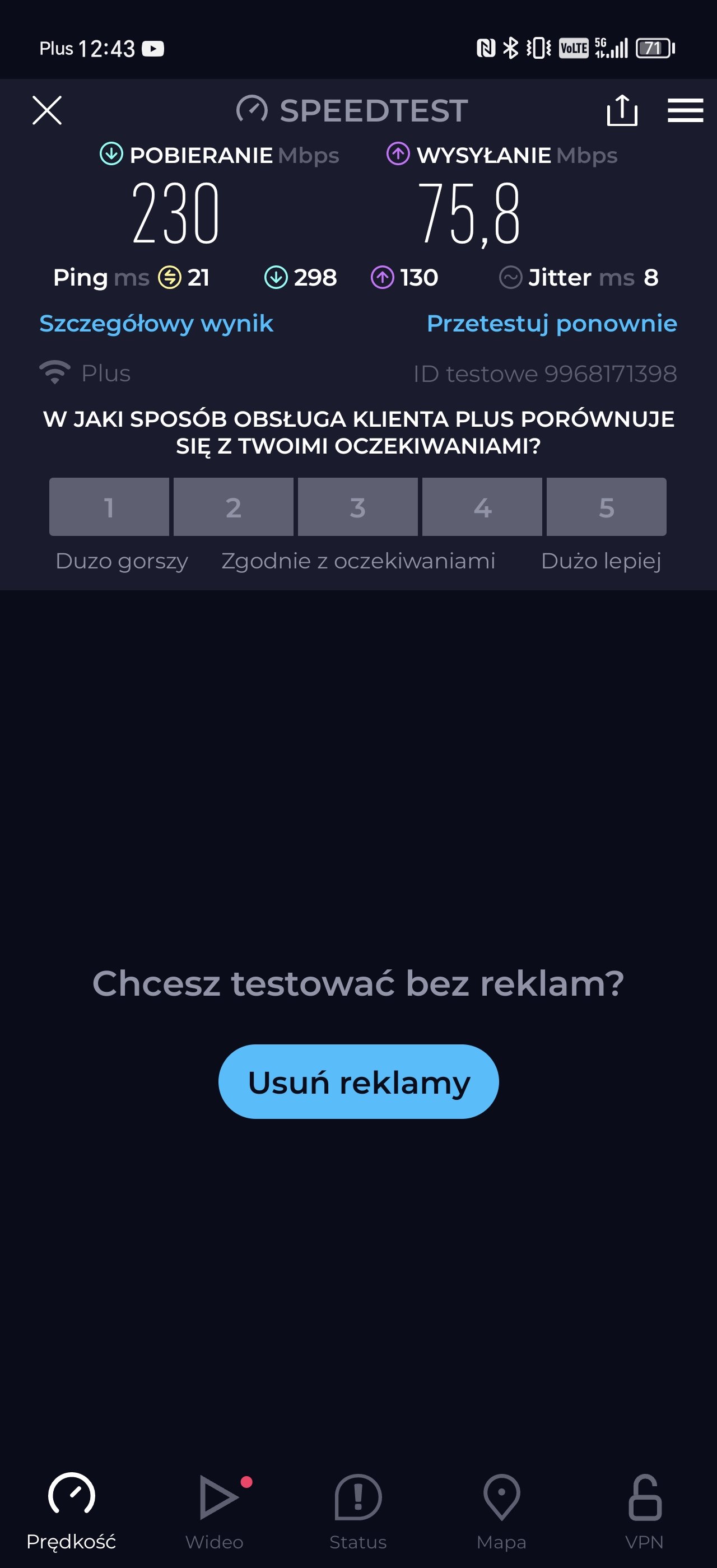The height and width of the screenshot is (1568, 717).
Task: Open the hamburger menu
Action: tap(685, 110)
